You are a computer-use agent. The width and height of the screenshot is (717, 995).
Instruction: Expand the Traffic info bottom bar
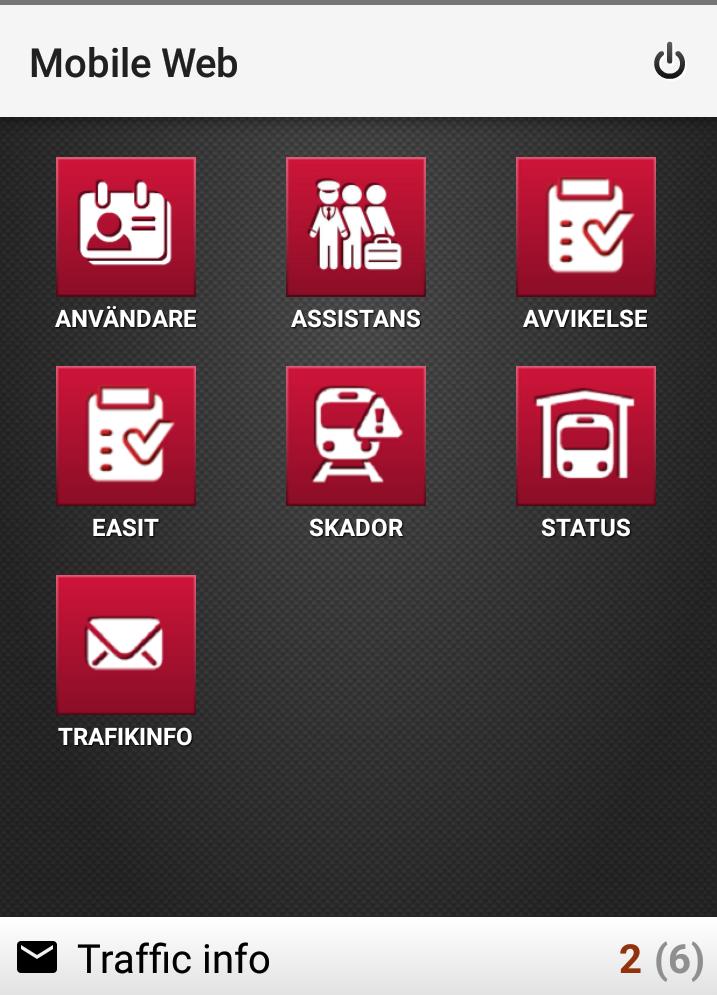(x=358, y=958)
